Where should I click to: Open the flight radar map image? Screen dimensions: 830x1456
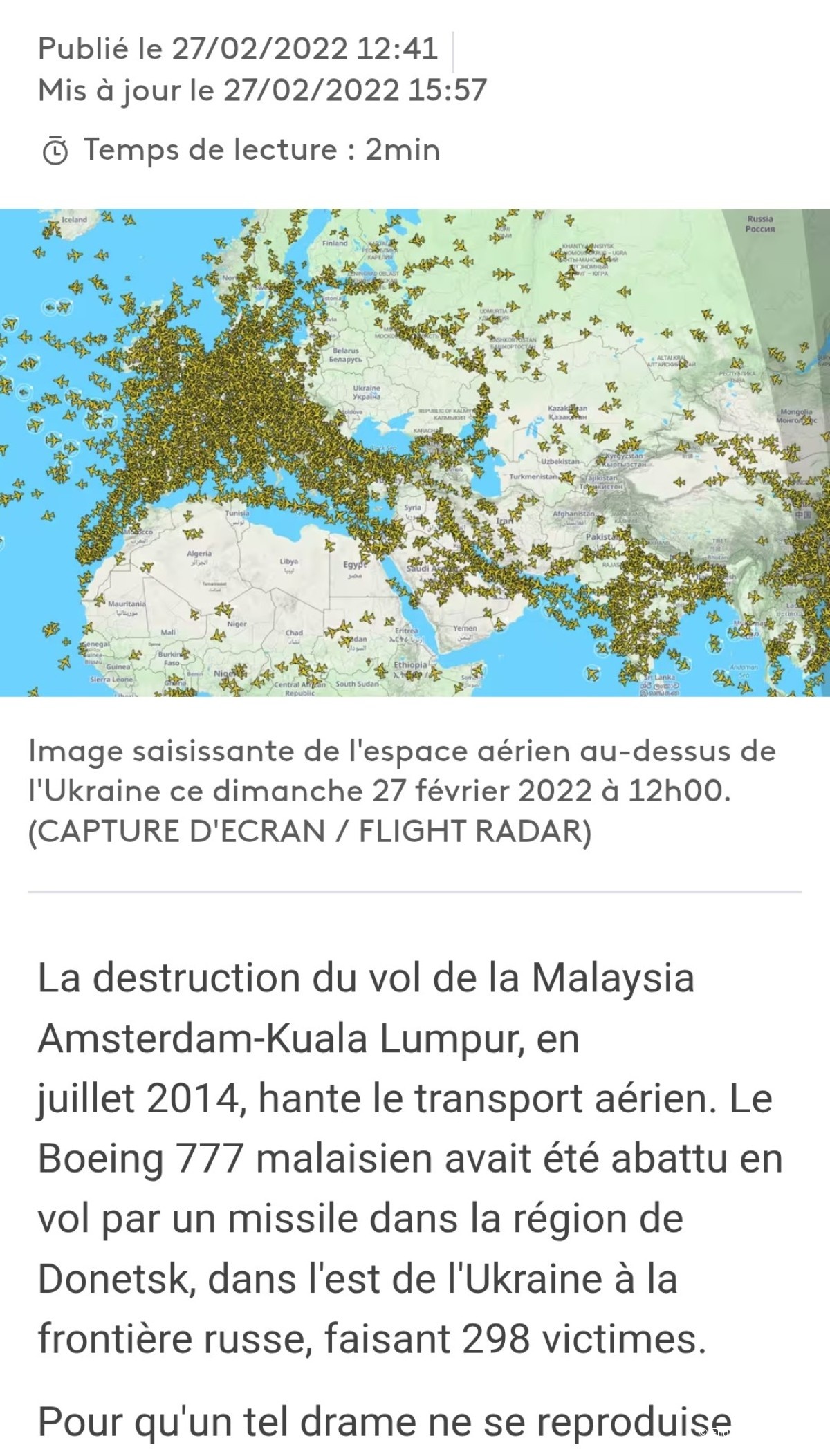[415, 452]
